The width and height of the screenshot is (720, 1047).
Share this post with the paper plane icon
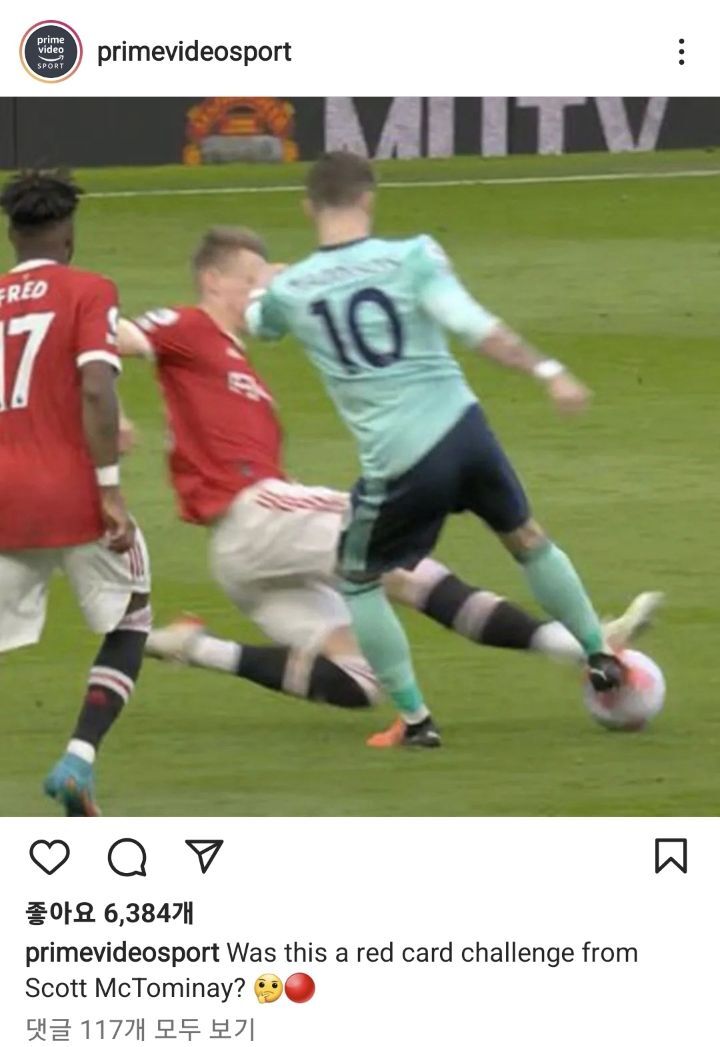204,856
